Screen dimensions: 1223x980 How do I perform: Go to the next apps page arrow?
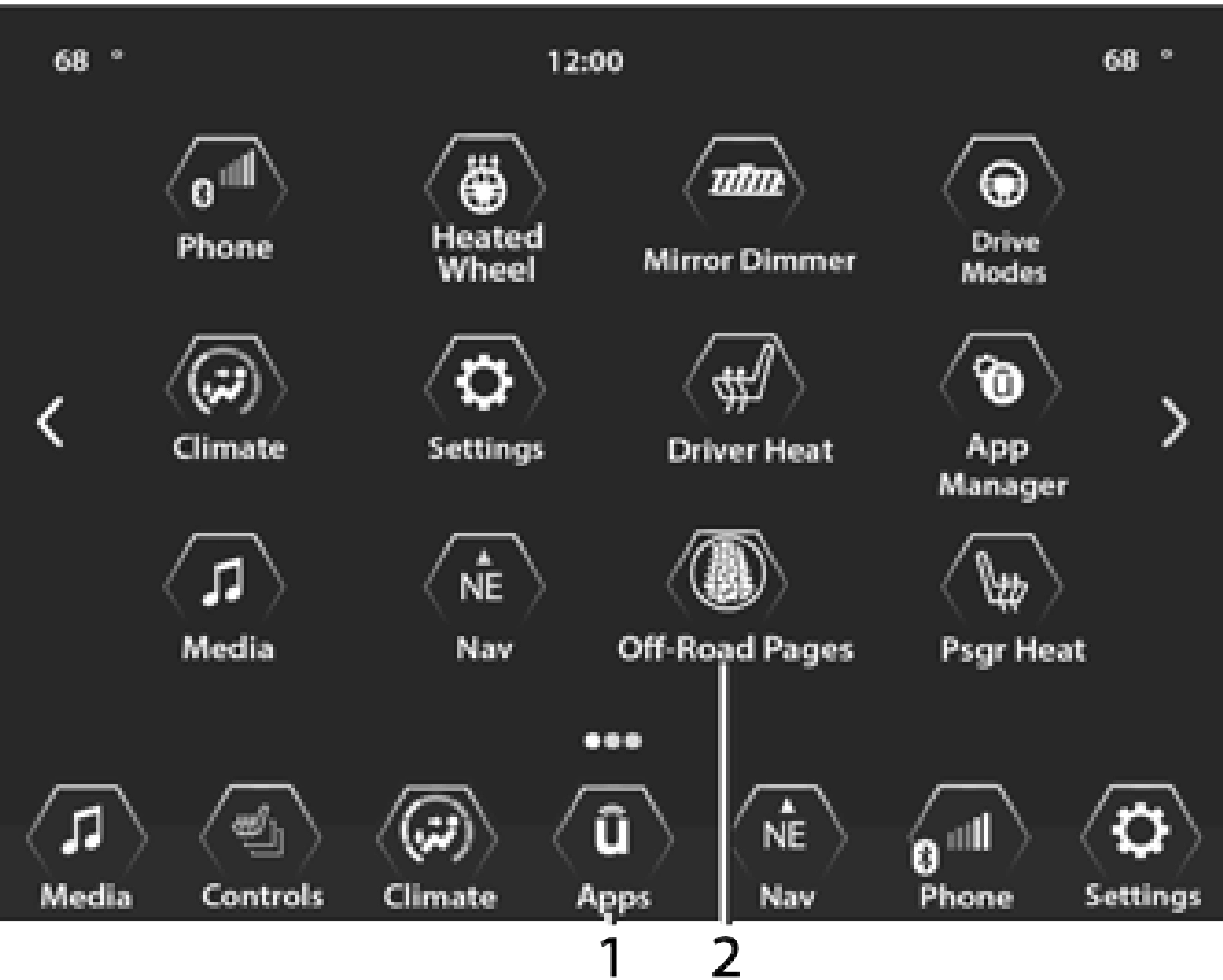click(1174, 422)
